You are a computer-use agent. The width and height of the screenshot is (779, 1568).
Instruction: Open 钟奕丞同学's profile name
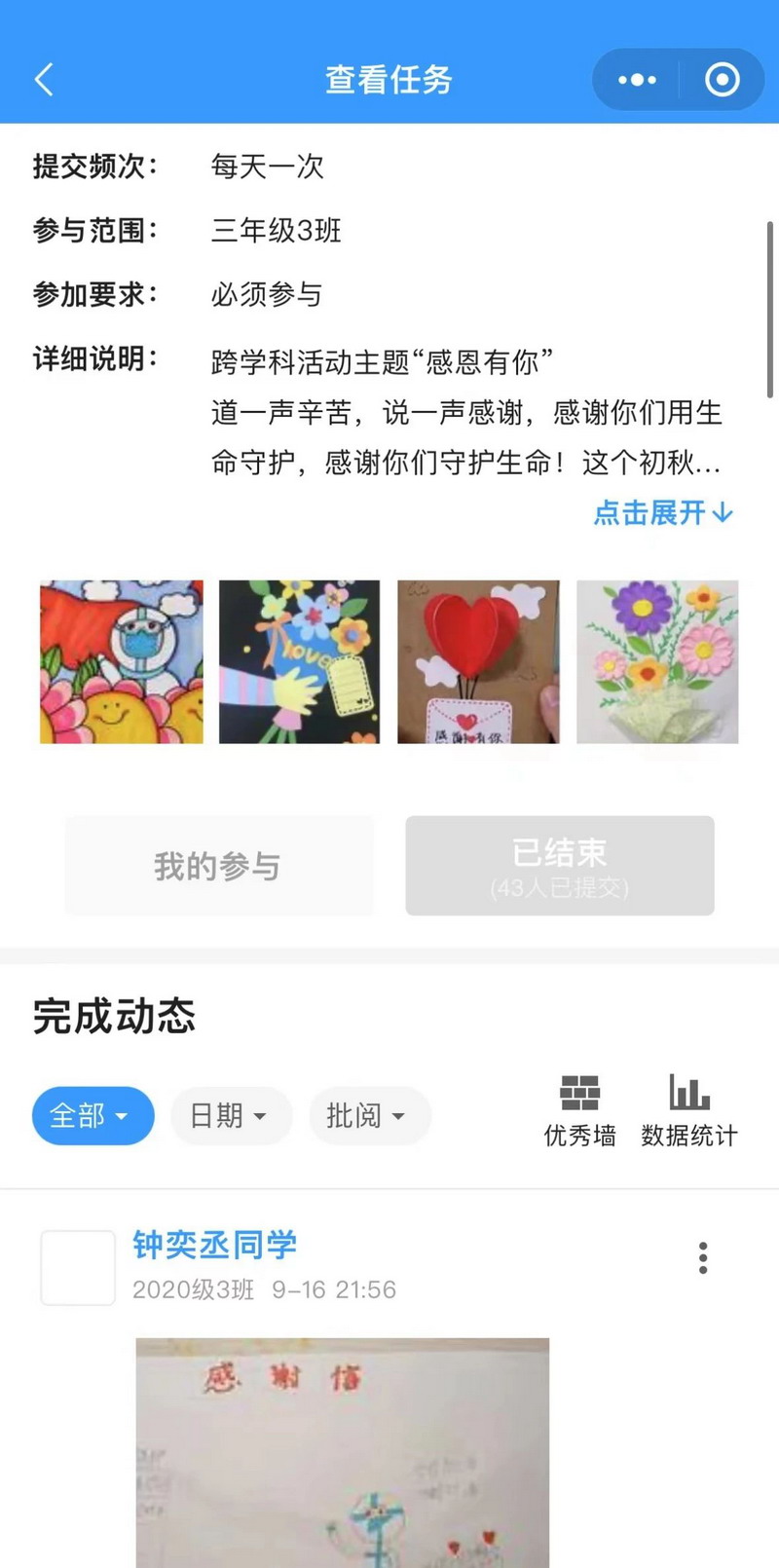tap(214, 1245)
